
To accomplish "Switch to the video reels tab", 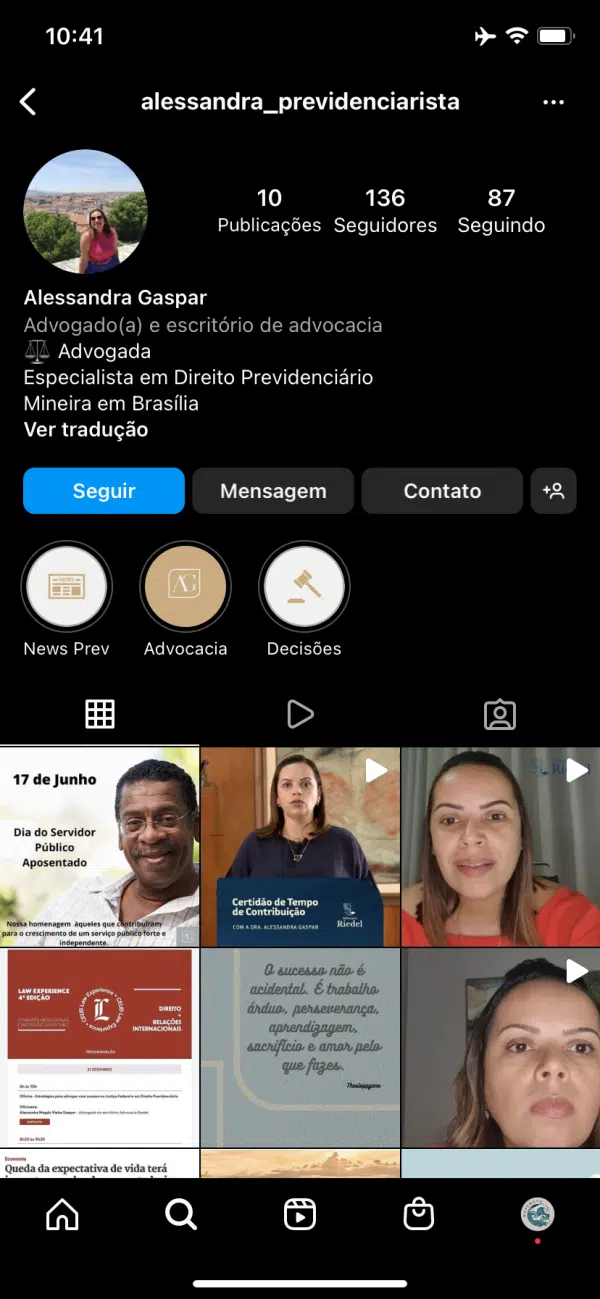I will pyautogui.click(x=300, y=714).
